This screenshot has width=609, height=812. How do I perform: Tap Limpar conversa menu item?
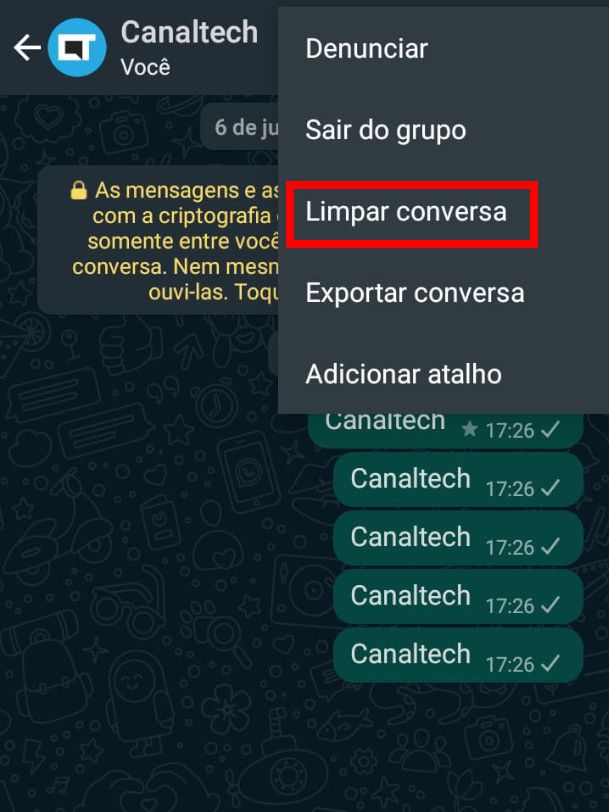(406, 212)
